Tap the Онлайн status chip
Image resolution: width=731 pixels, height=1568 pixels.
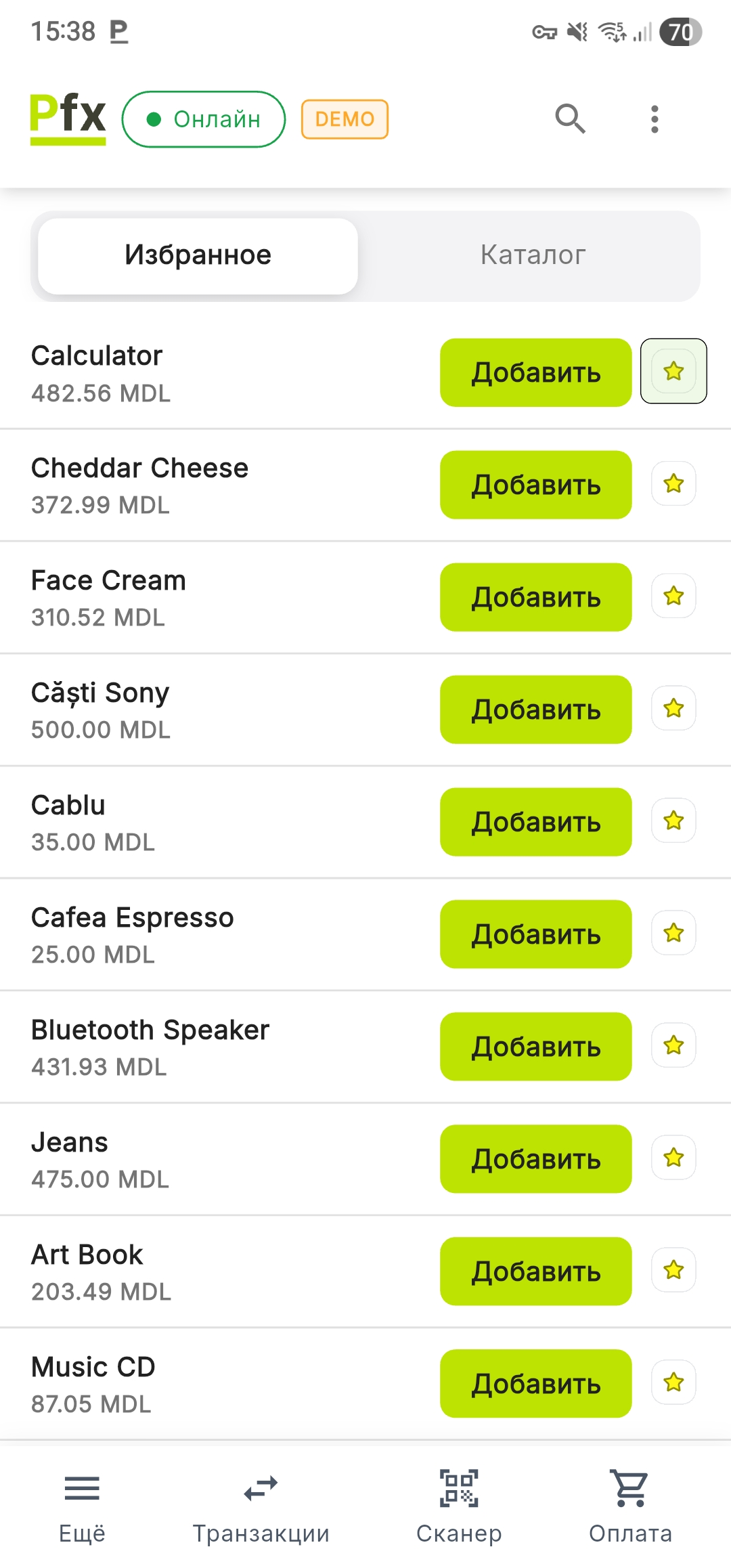click(204, 119)
